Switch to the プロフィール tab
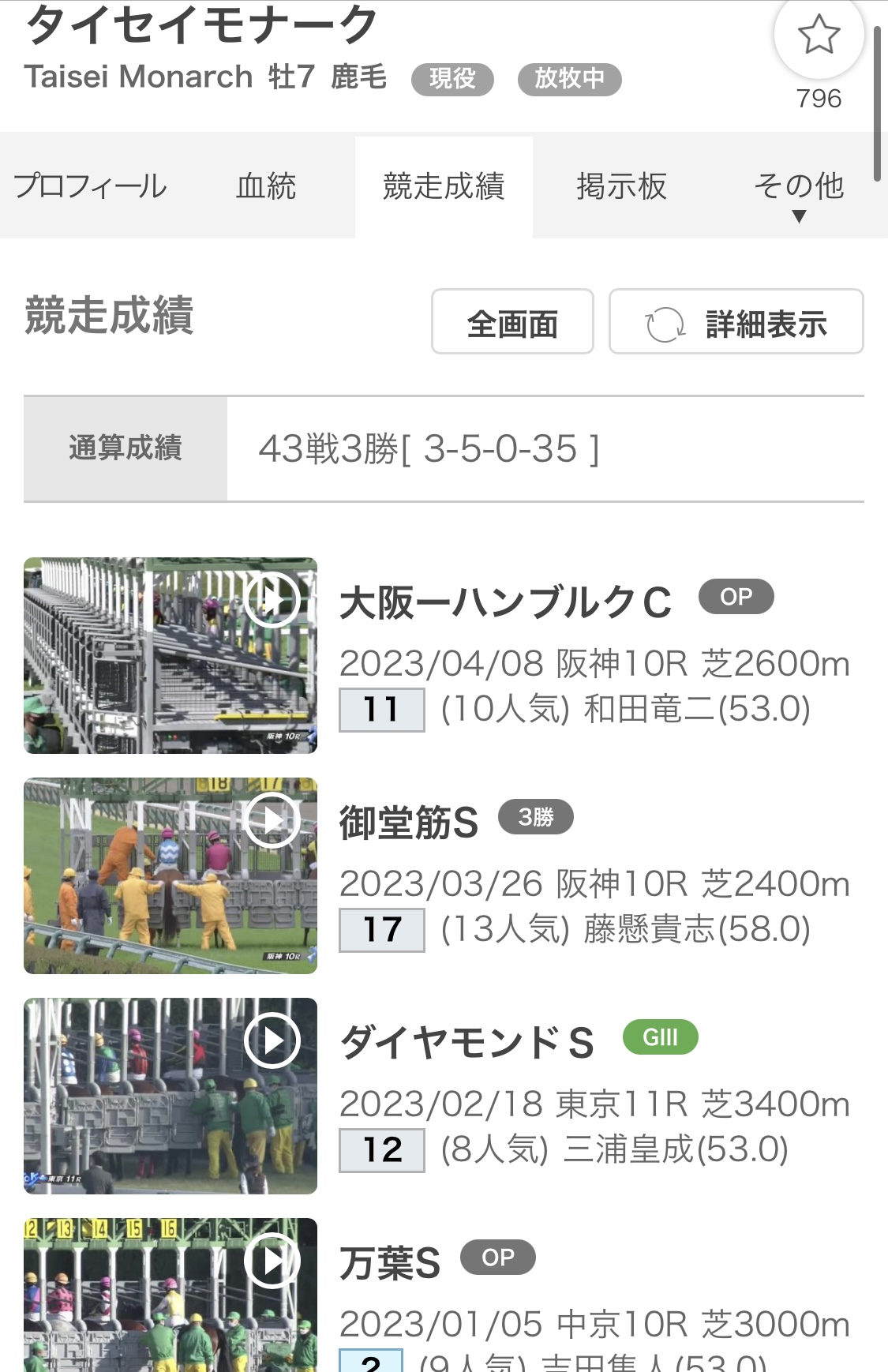The width and height of the screenshot is (888, 1372). tap(90, 187)
